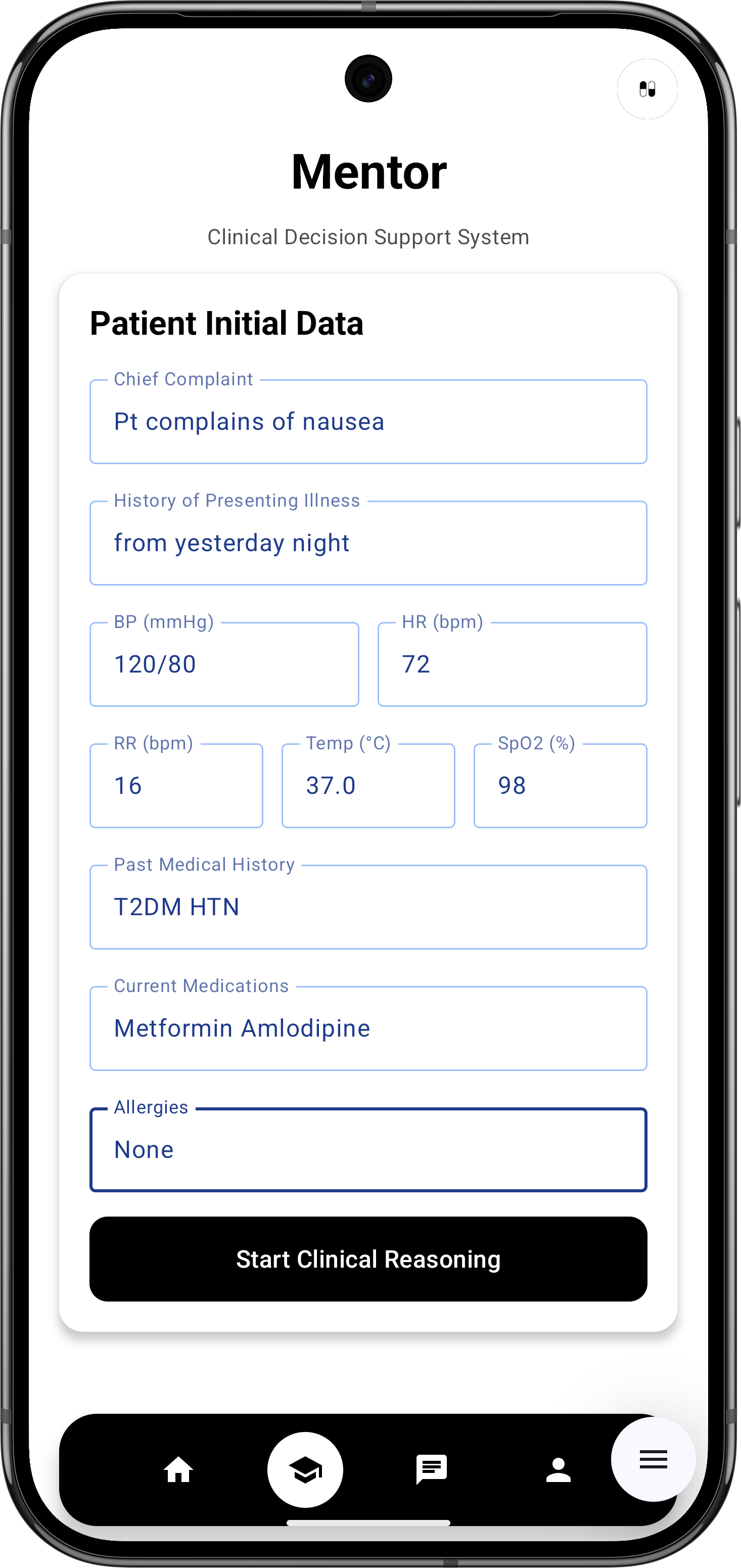Focus the History of Presenting Illness field
This screenshot has height=1568, width=741.
click(368, 543)
